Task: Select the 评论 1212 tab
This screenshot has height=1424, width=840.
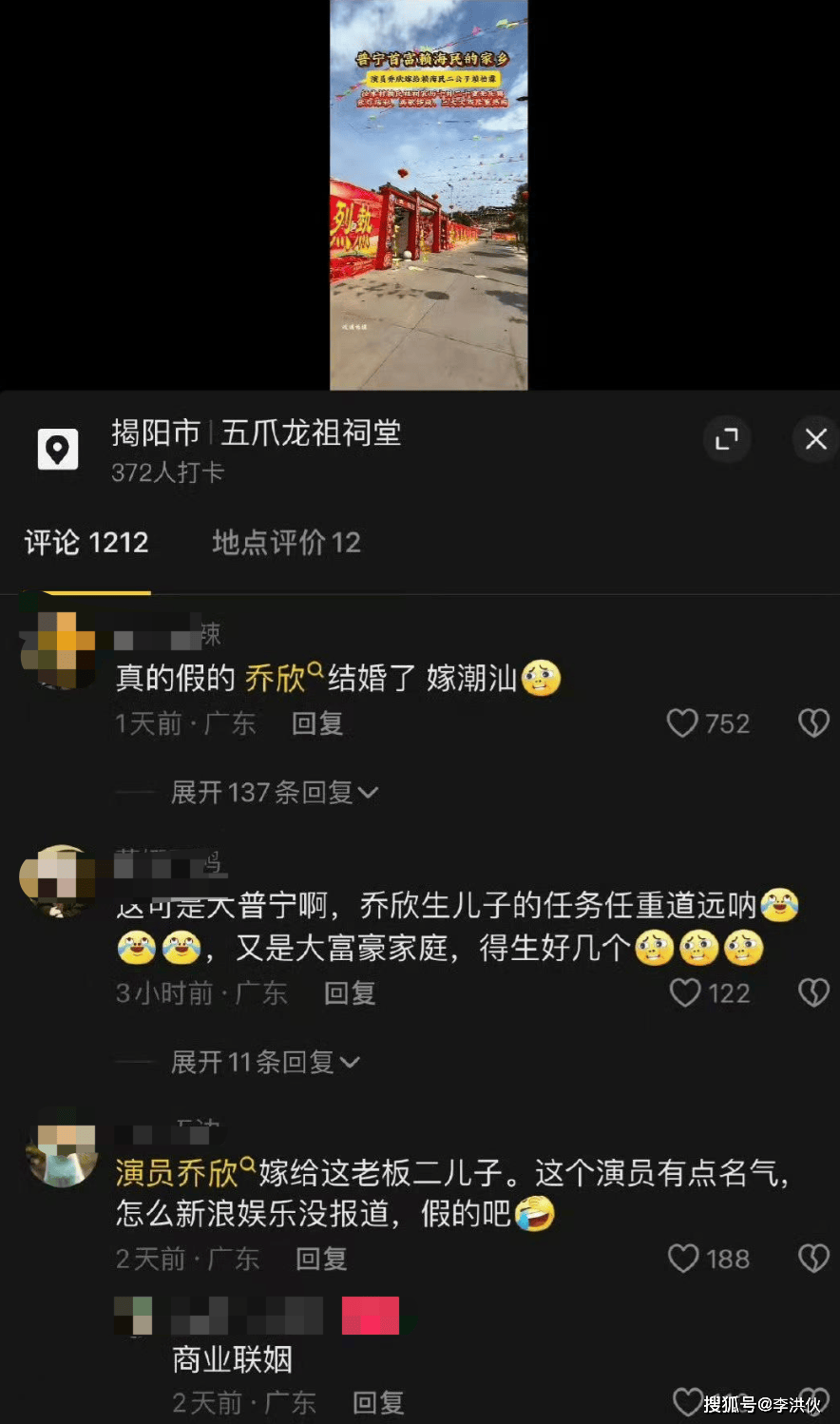Action: 86,543
